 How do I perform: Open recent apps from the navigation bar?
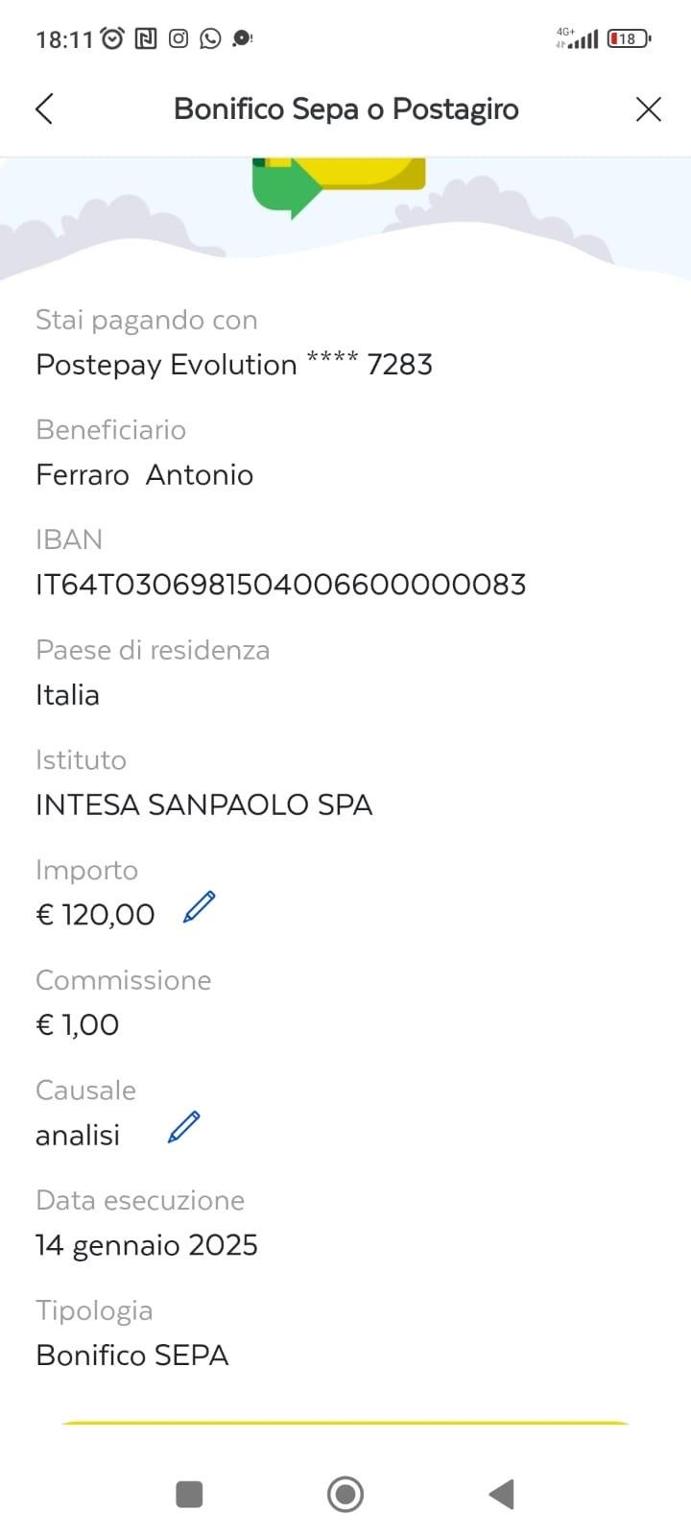pyautogui.click(x=189, y=1494)
